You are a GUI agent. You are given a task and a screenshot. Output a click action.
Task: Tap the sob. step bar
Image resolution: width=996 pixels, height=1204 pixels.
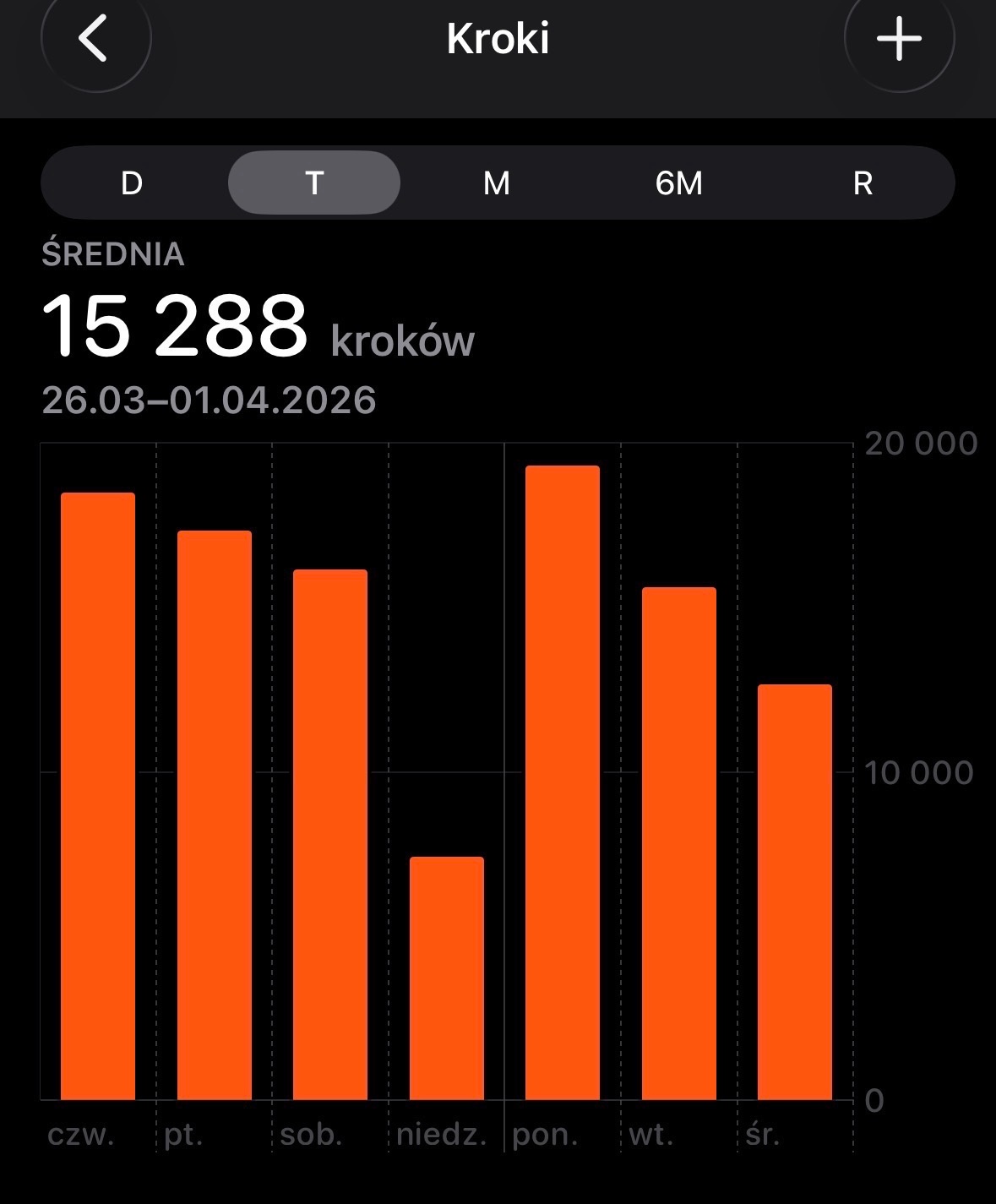tap(330, 835)
